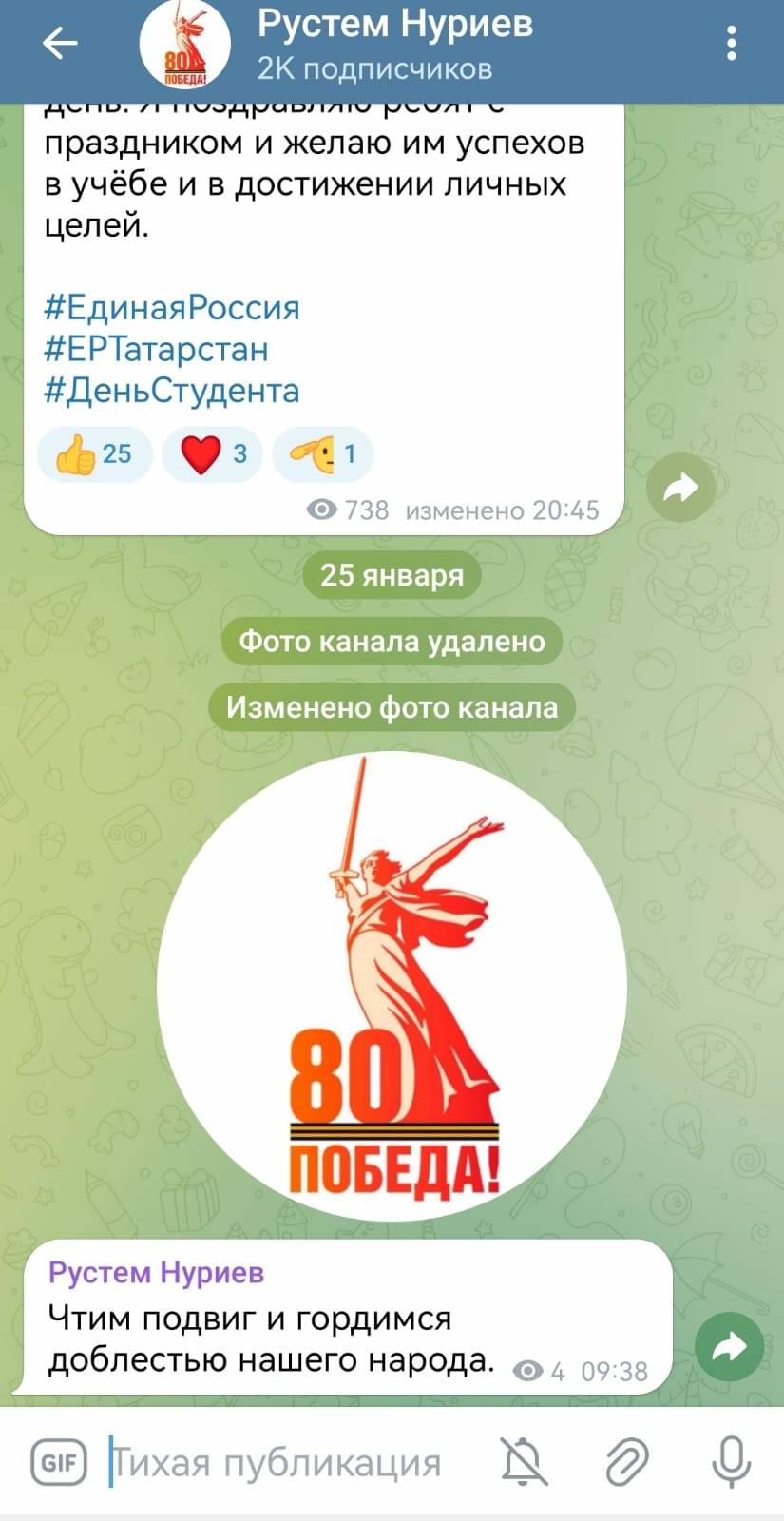This screenshot has height=1521, width=784.
Task: Focus the Тихая публикация message field
Action: tap(285, 1462)
